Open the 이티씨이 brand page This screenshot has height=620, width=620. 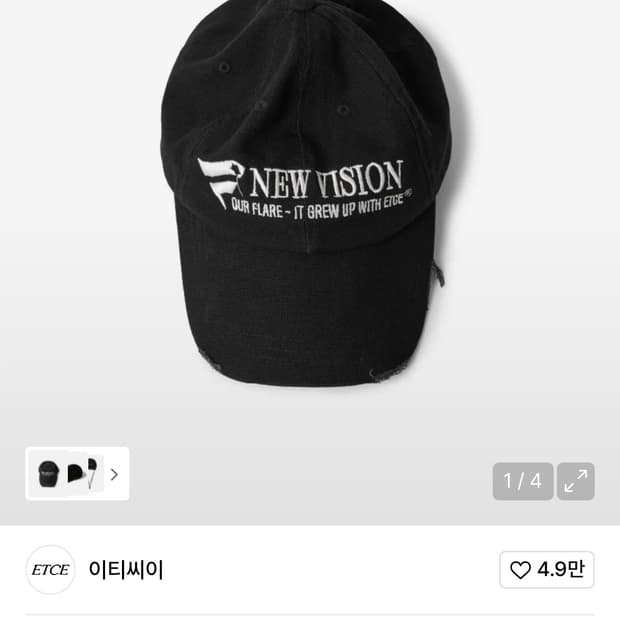pyautogui.click(x=125, y=570)
